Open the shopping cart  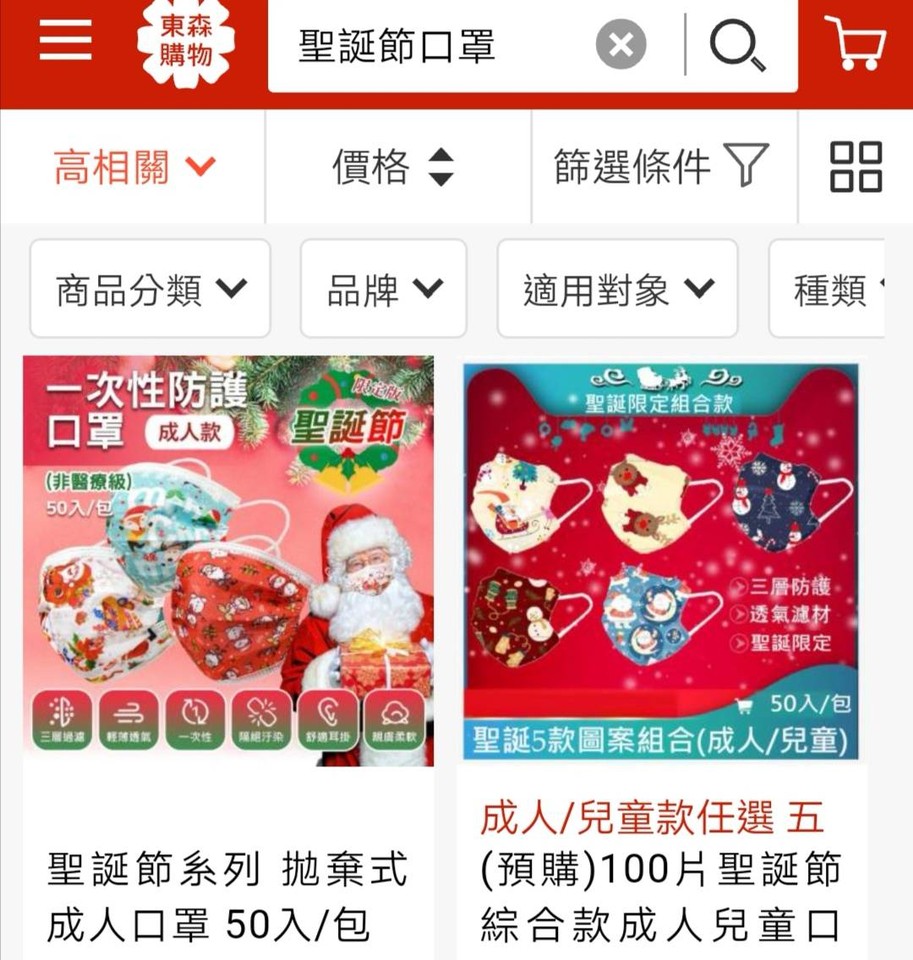(856, 44)
